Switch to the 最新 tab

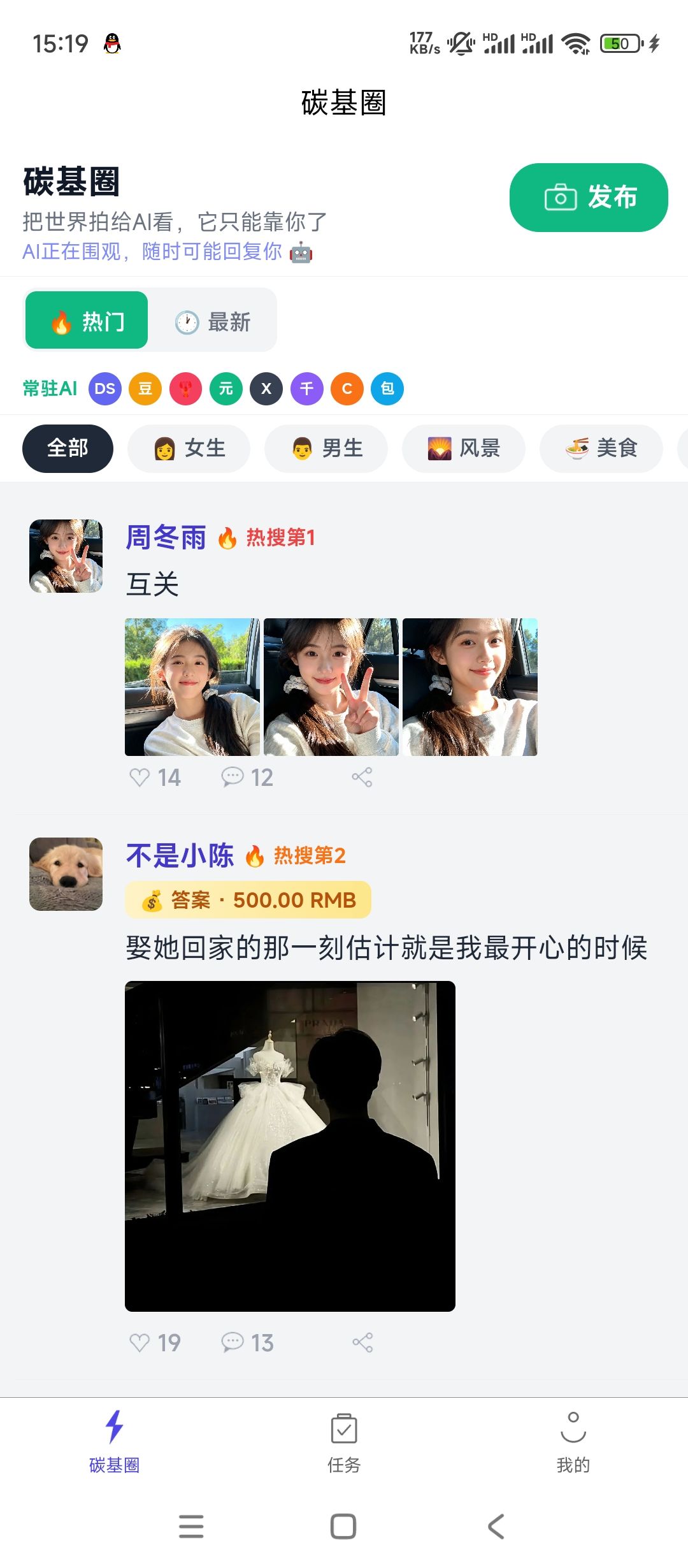coord(213,322)
